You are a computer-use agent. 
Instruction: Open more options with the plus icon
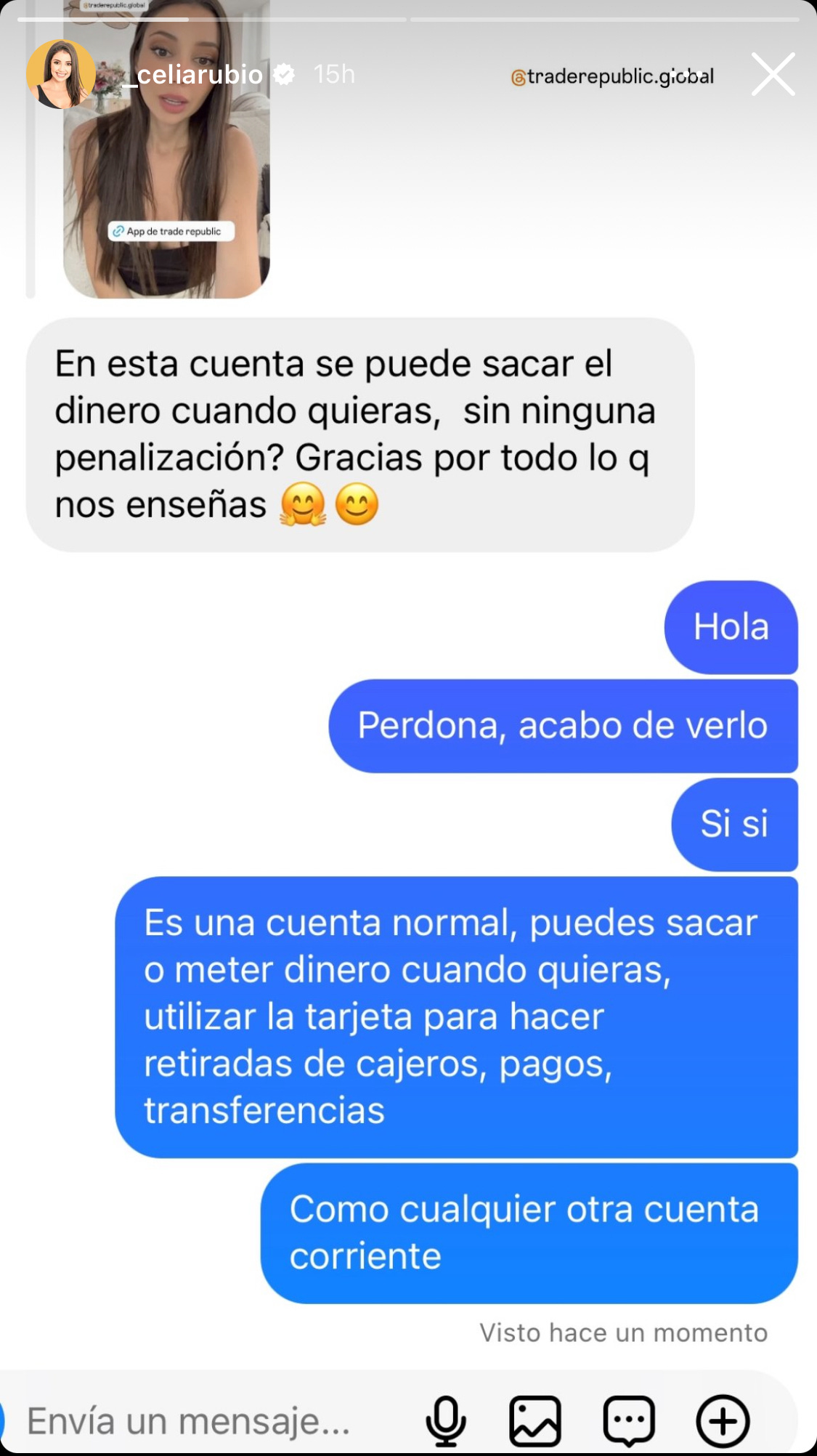click(720, 1419)
